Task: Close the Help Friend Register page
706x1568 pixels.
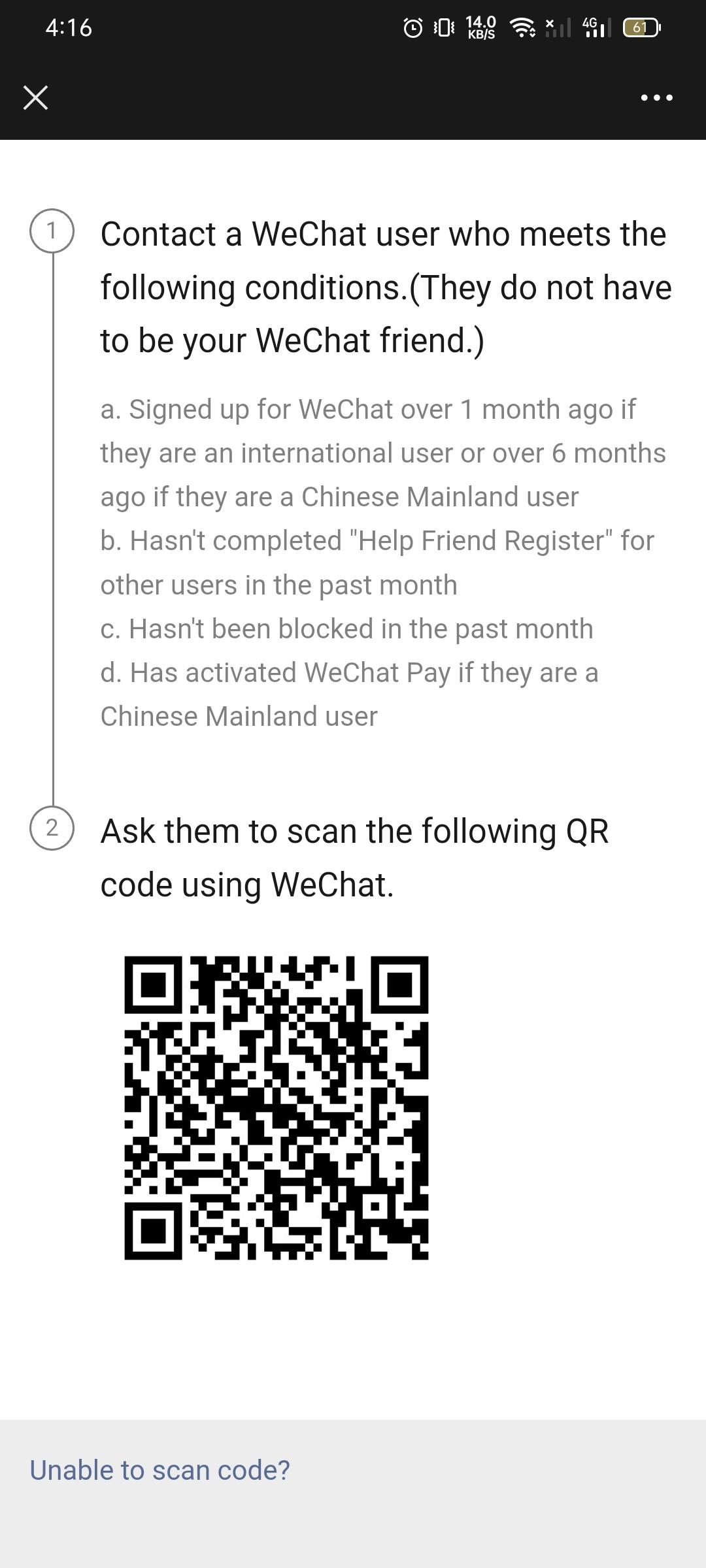Action: [35, 98]
